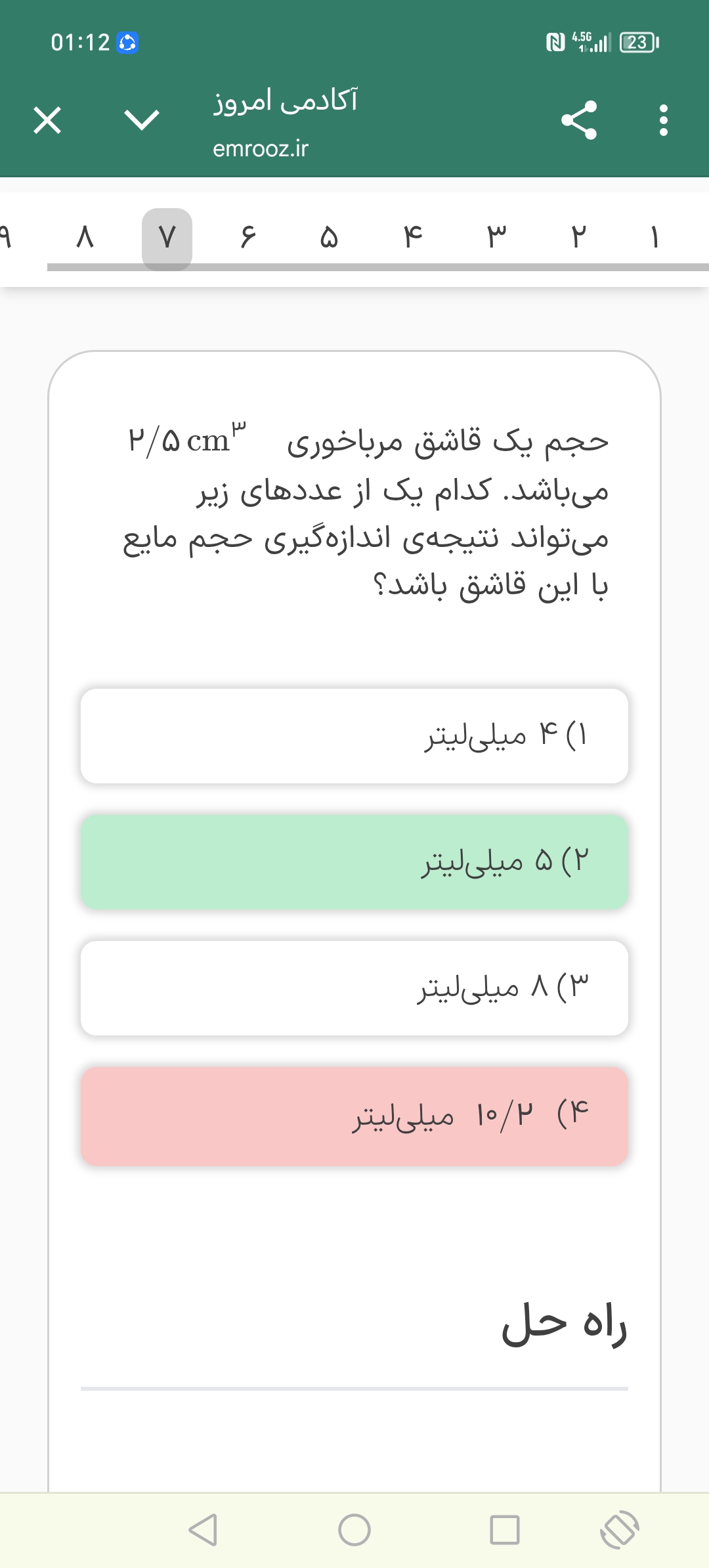Go to question ۲
This screenshot has height=1568, width=709.
[578, 237]
